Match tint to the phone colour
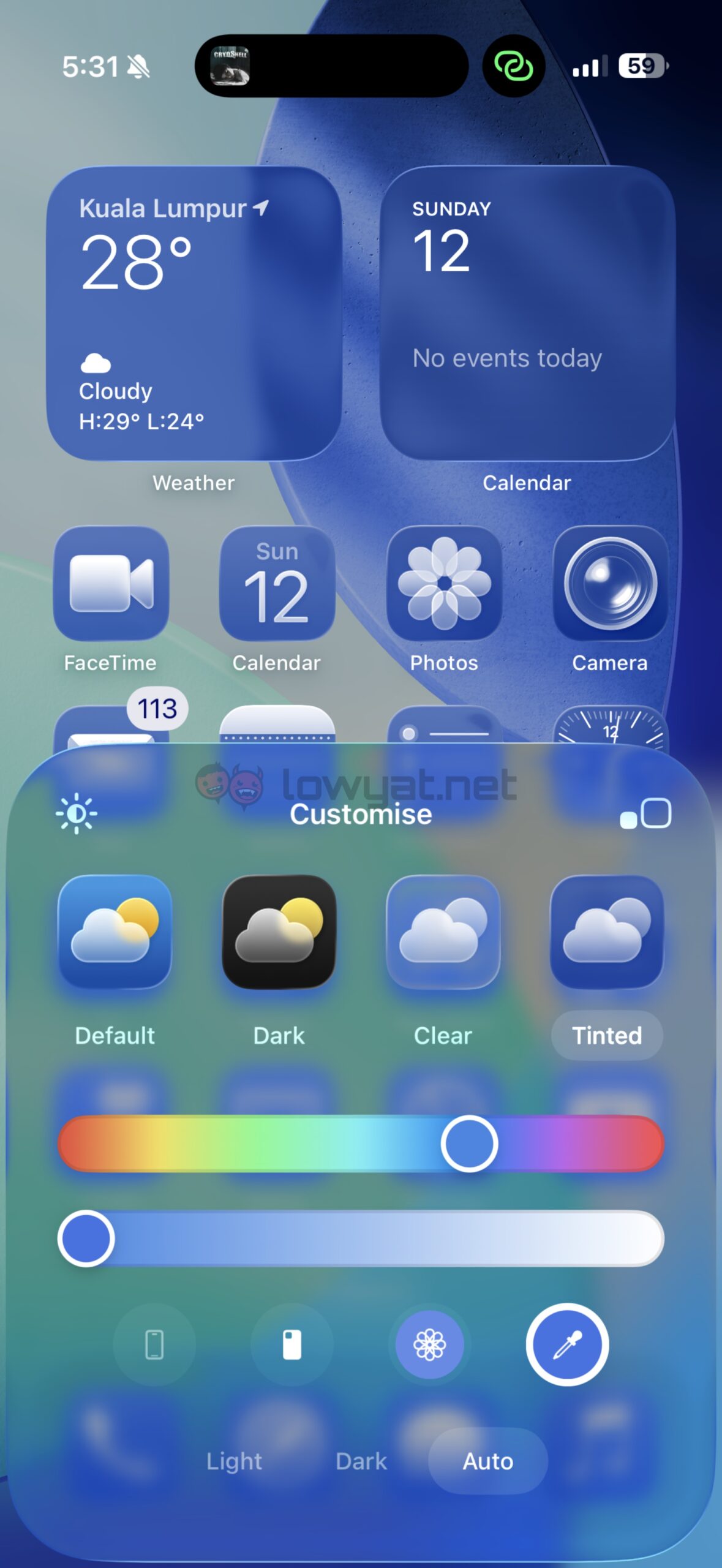Screen dimensions: 722x1568 154,1344
